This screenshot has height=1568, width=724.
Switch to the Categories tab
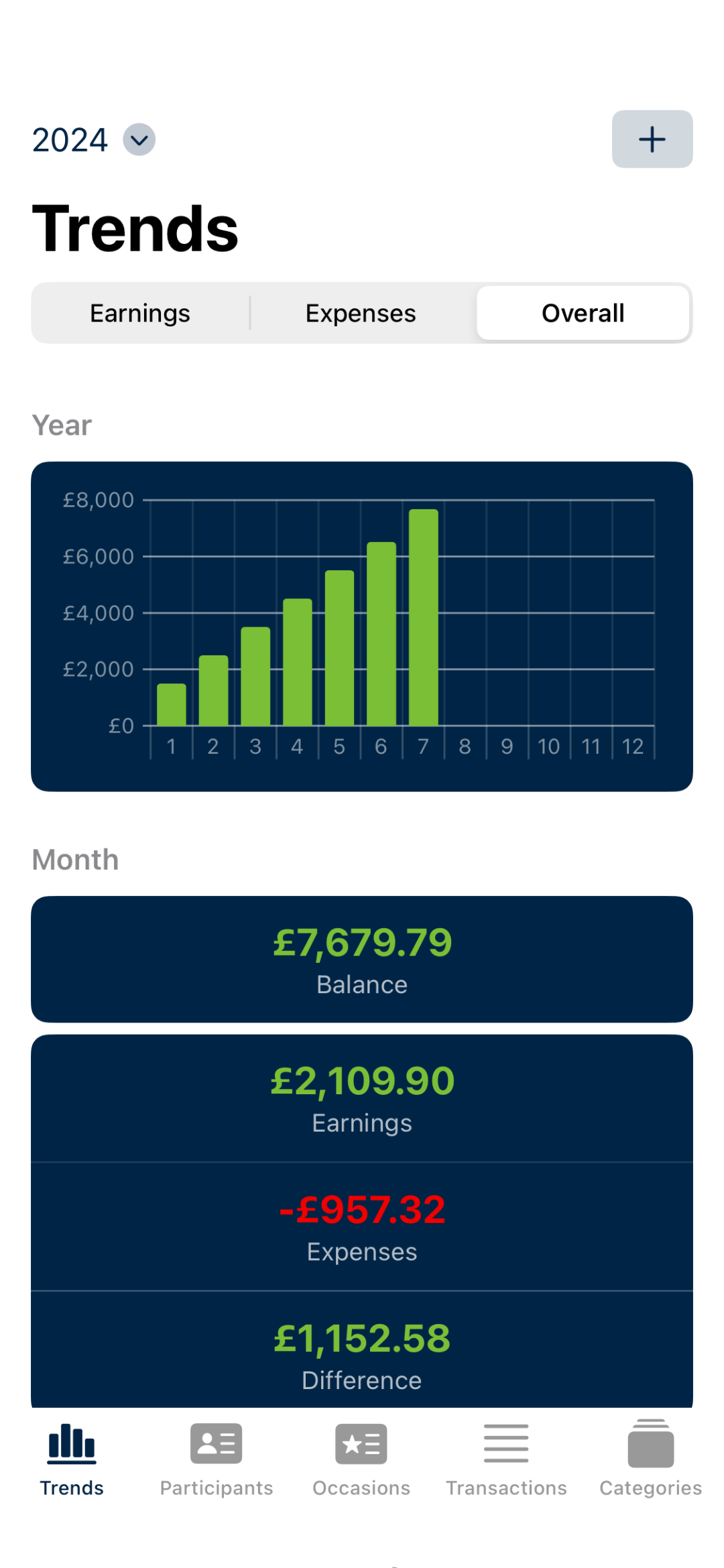(650, 1459)
